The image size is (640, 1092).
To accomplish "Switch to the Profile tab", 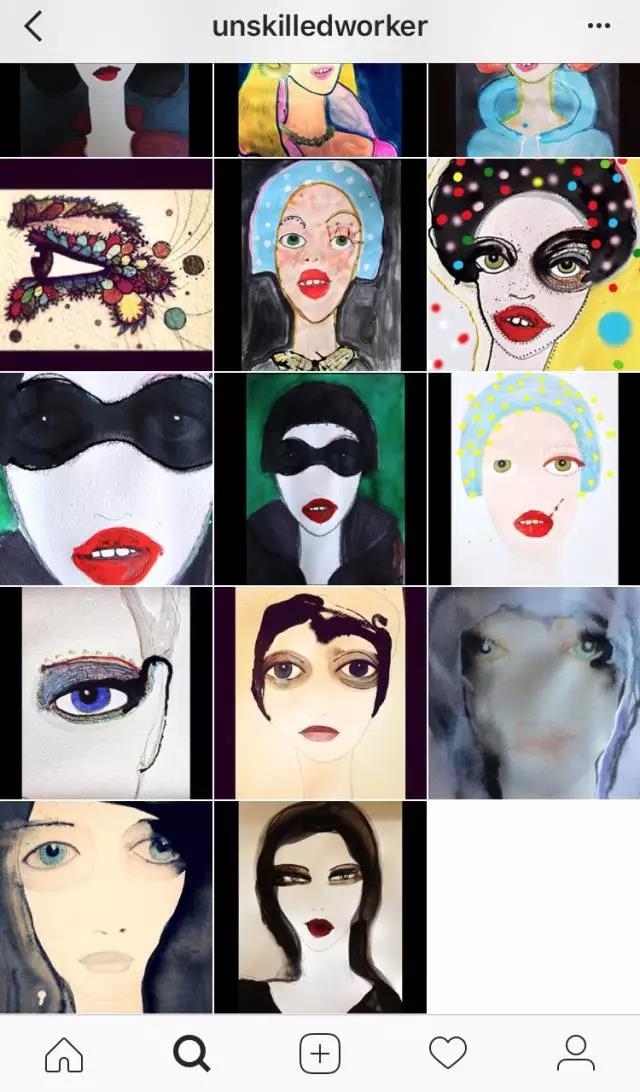I will click(x=575, y=1053).
